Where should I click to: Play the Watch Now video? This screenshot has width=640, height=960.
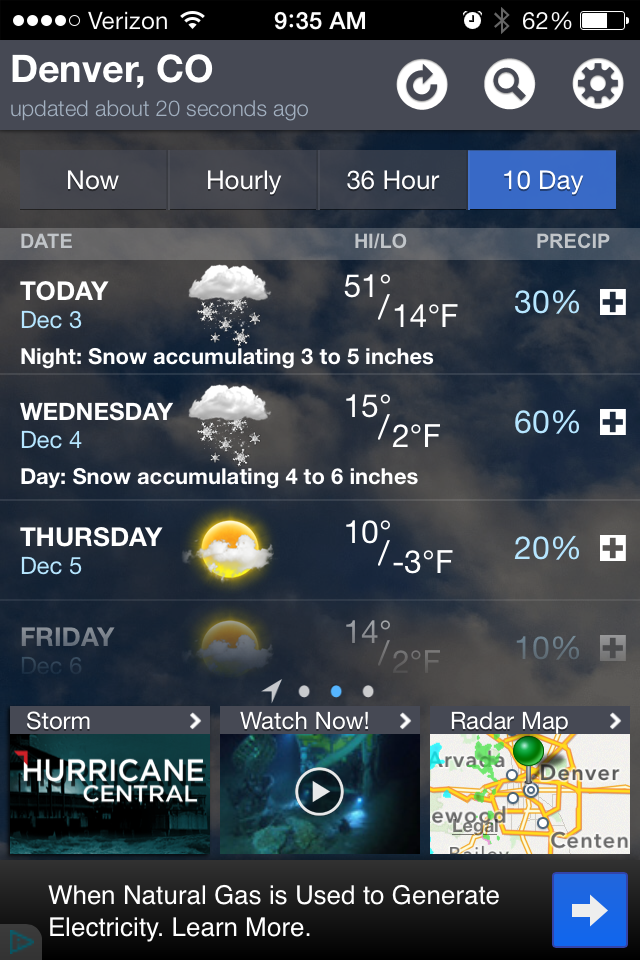pyautogui.click(x=319, y=793)
